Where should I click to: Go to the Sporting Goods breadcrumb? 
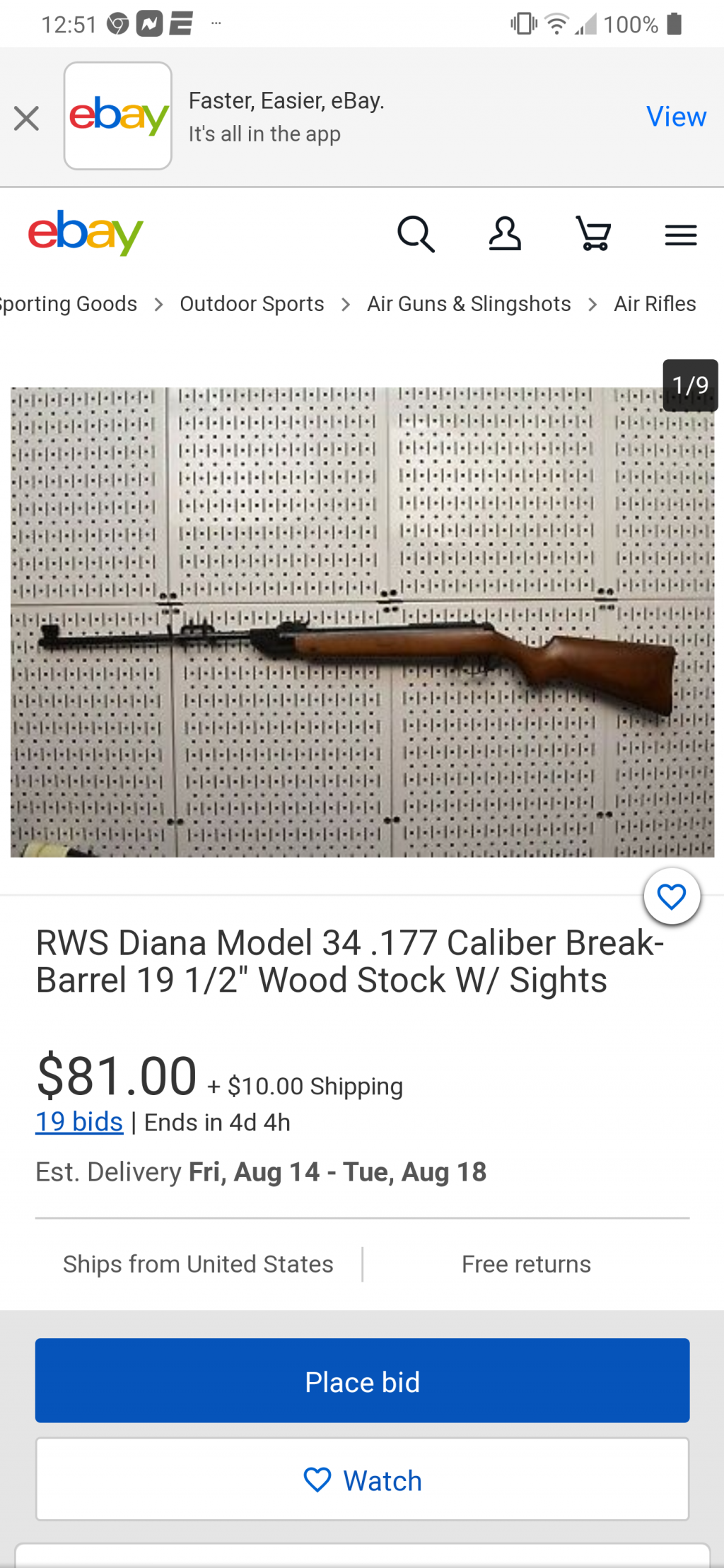tap(68, 304)
